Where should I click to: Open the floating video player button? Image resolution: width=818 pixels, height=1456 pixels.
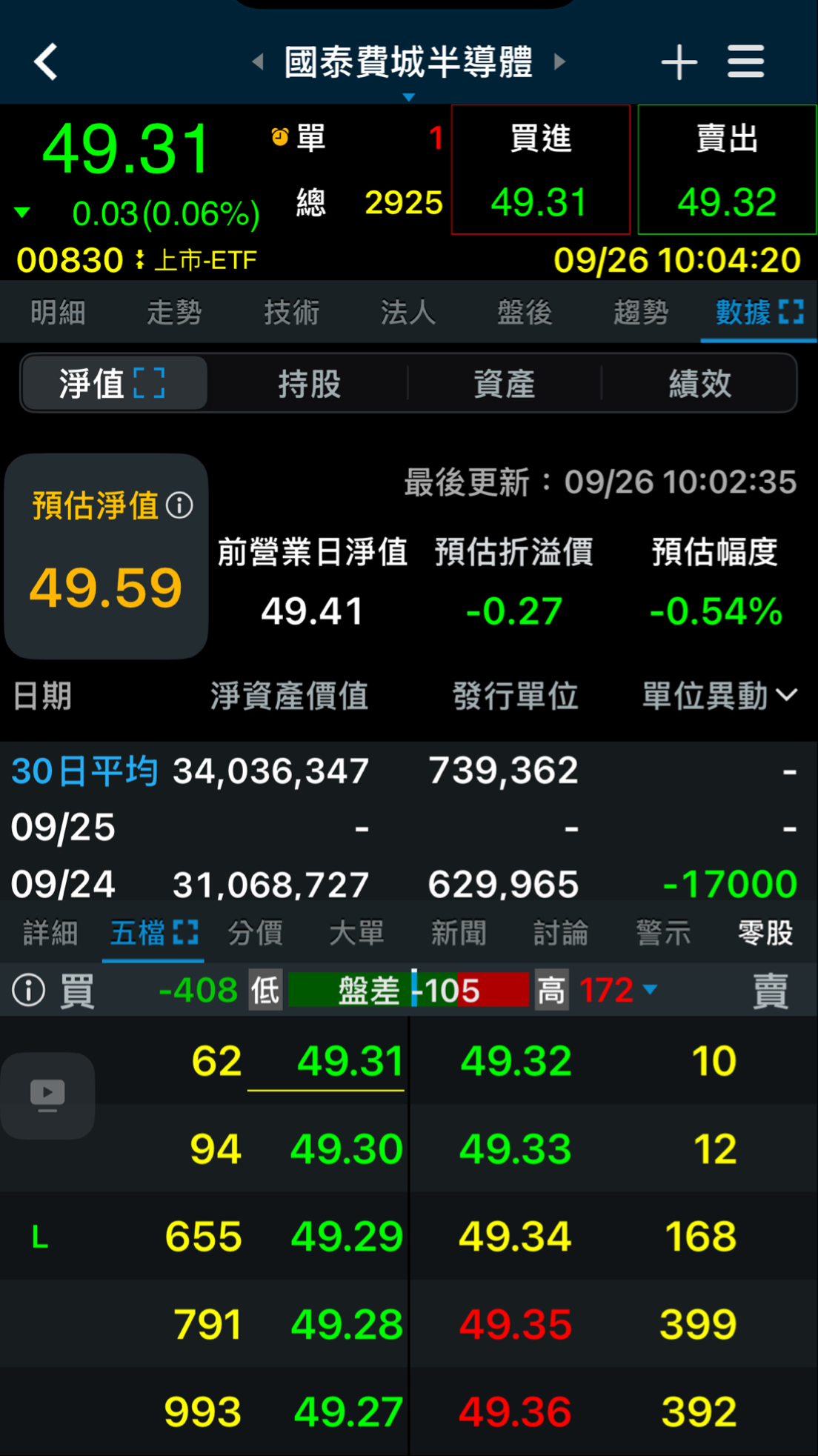[x=47, y=1095]
